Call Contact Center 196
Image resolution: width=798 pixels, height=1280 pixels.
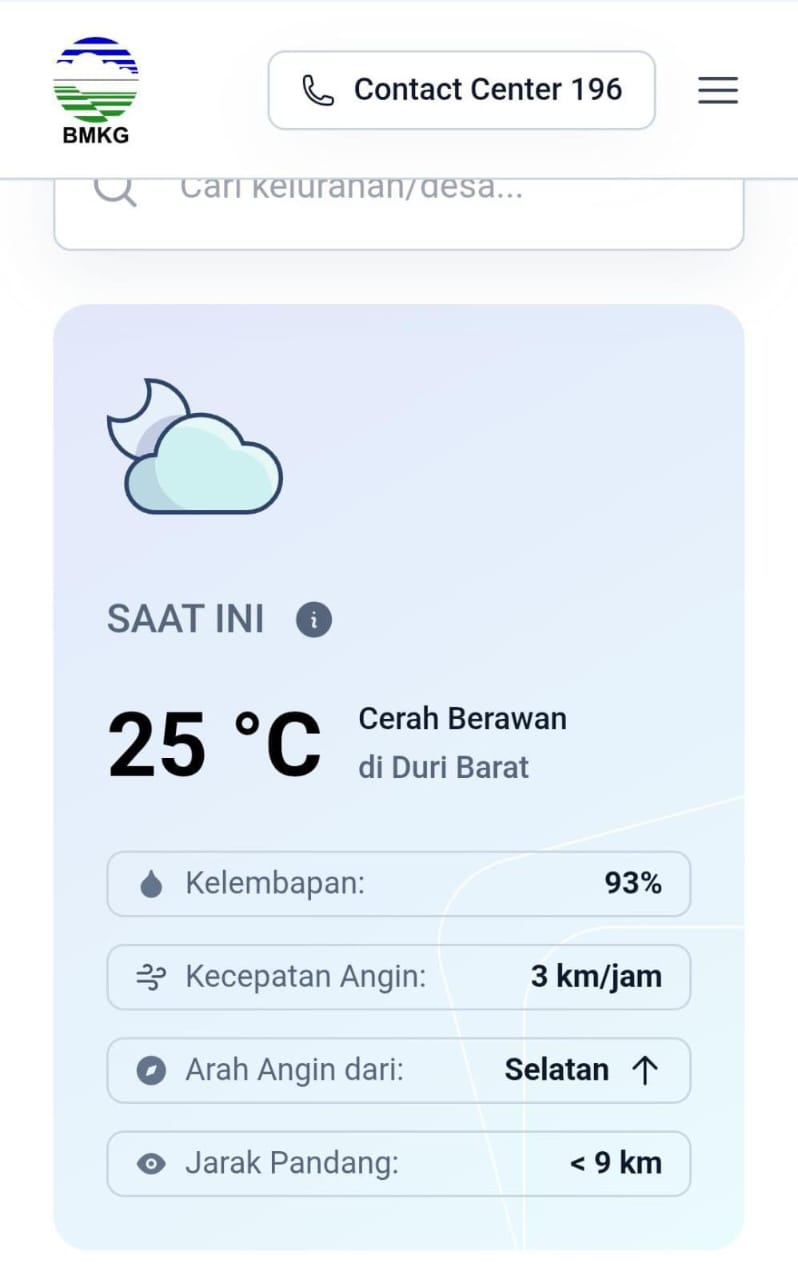(x=461, y=90)
